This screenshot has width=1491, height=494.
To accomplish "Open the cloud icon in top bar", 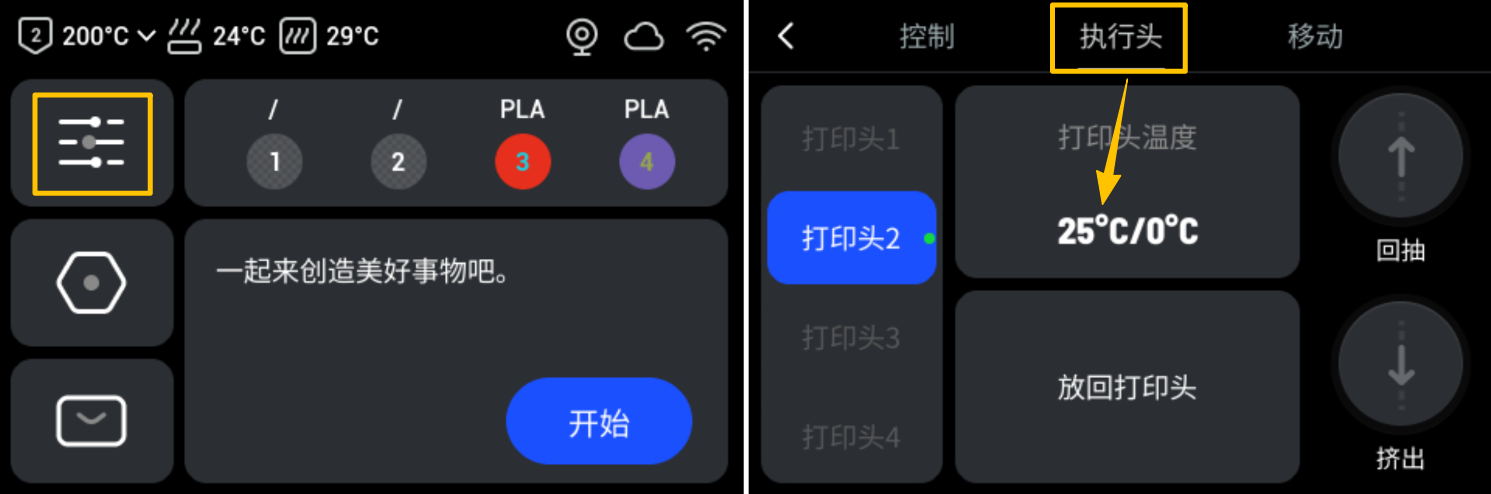I will [x=643, y=37].
